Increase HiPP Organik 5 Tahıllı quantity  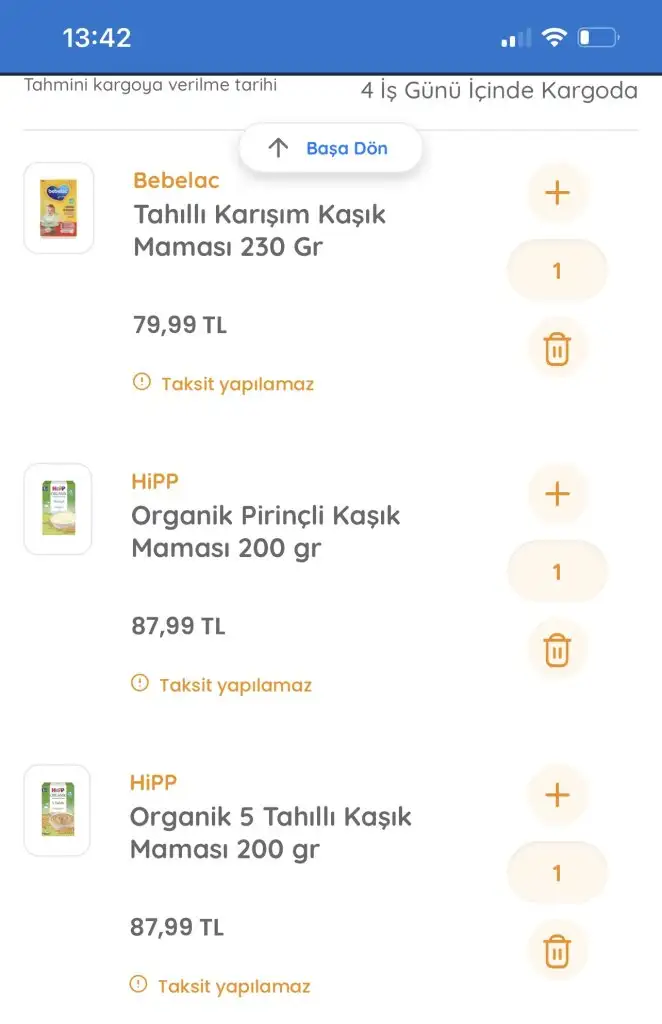(x=557, y=795)
